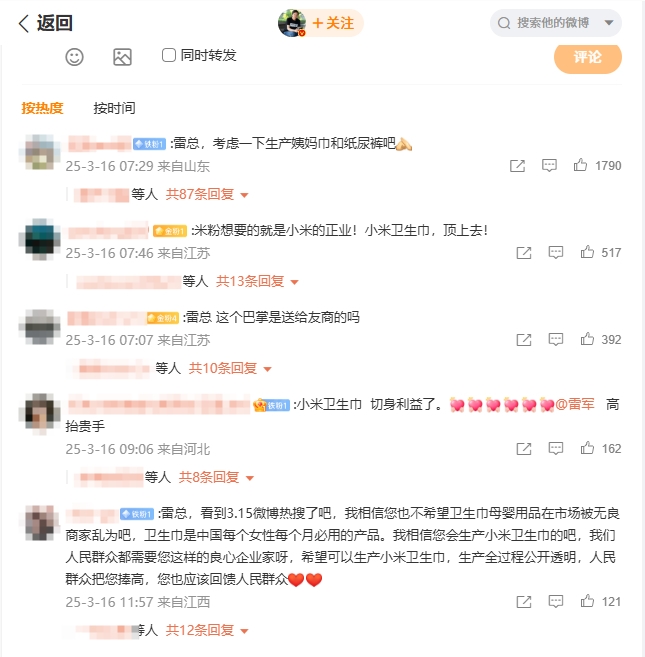Open the @雷军 mention link

point(574,404)
